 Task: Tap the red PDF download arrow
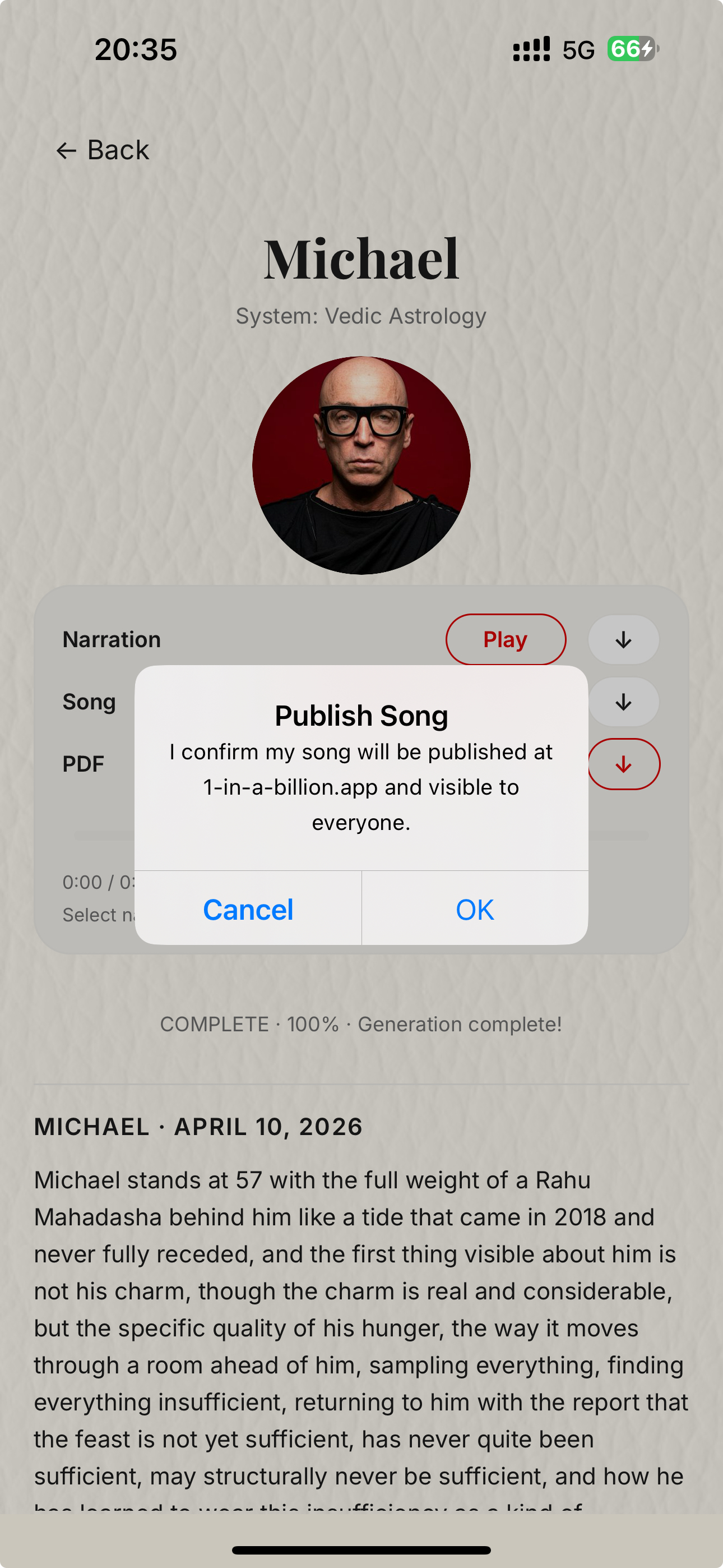[623, 764]
